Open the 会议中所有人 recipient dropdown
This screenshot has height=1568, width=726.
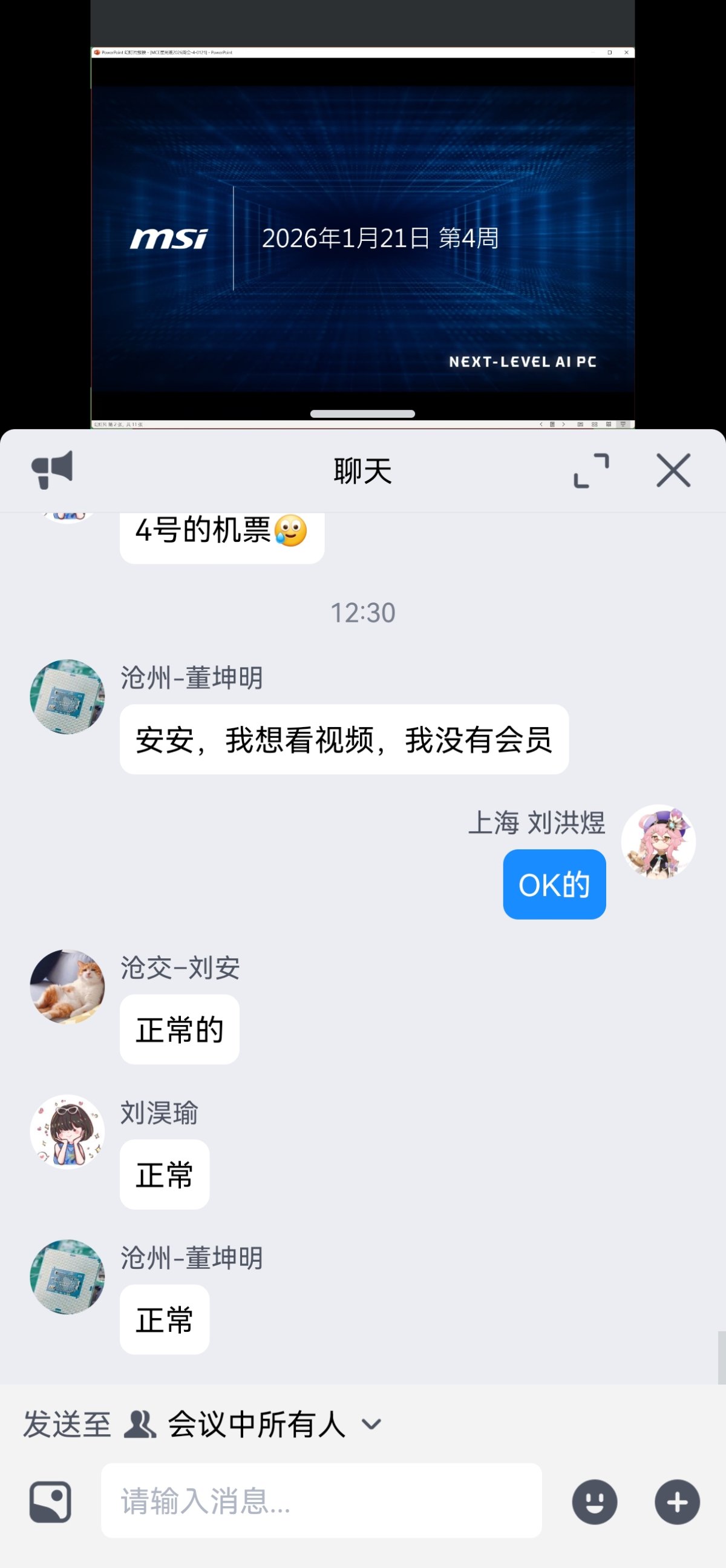click(255, 1425)
